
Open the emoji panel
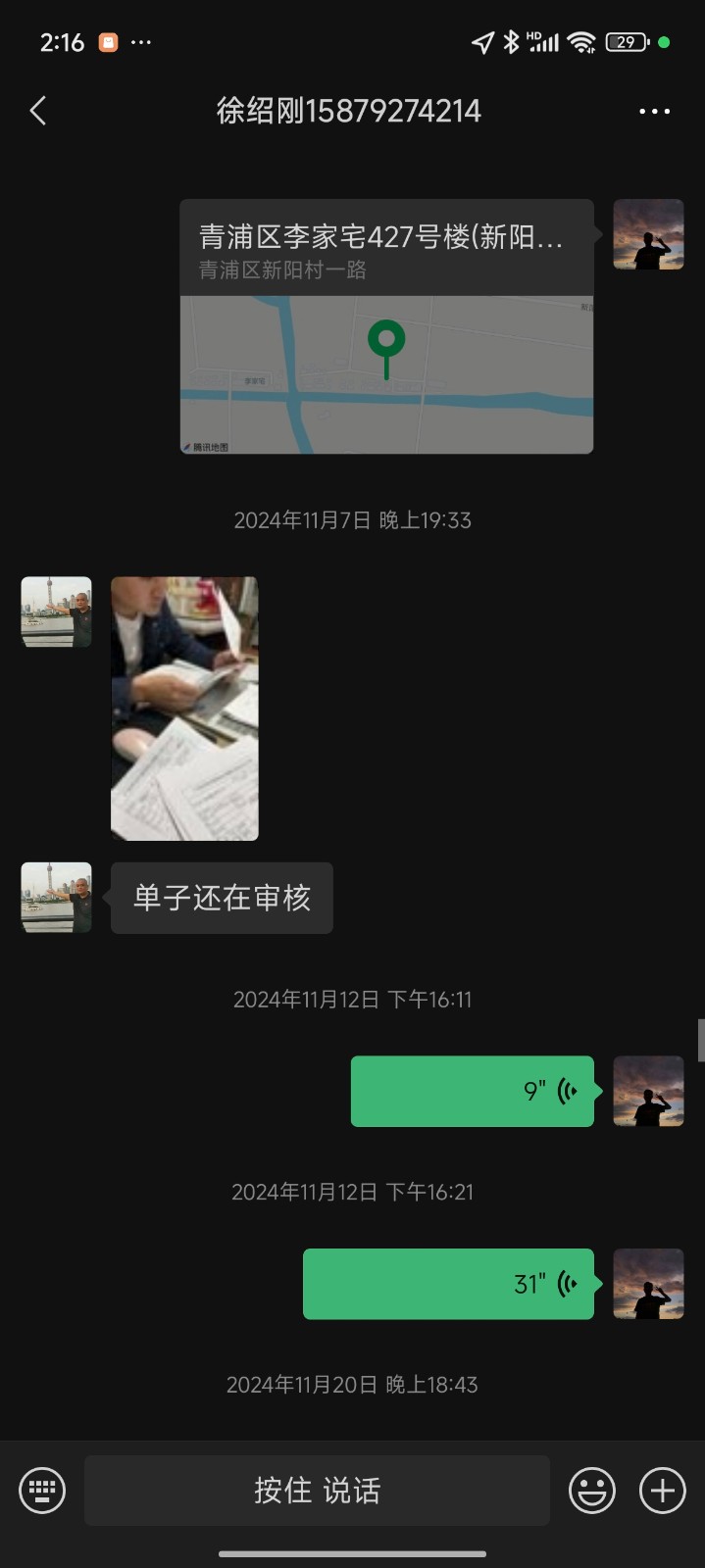[592, 1491]
